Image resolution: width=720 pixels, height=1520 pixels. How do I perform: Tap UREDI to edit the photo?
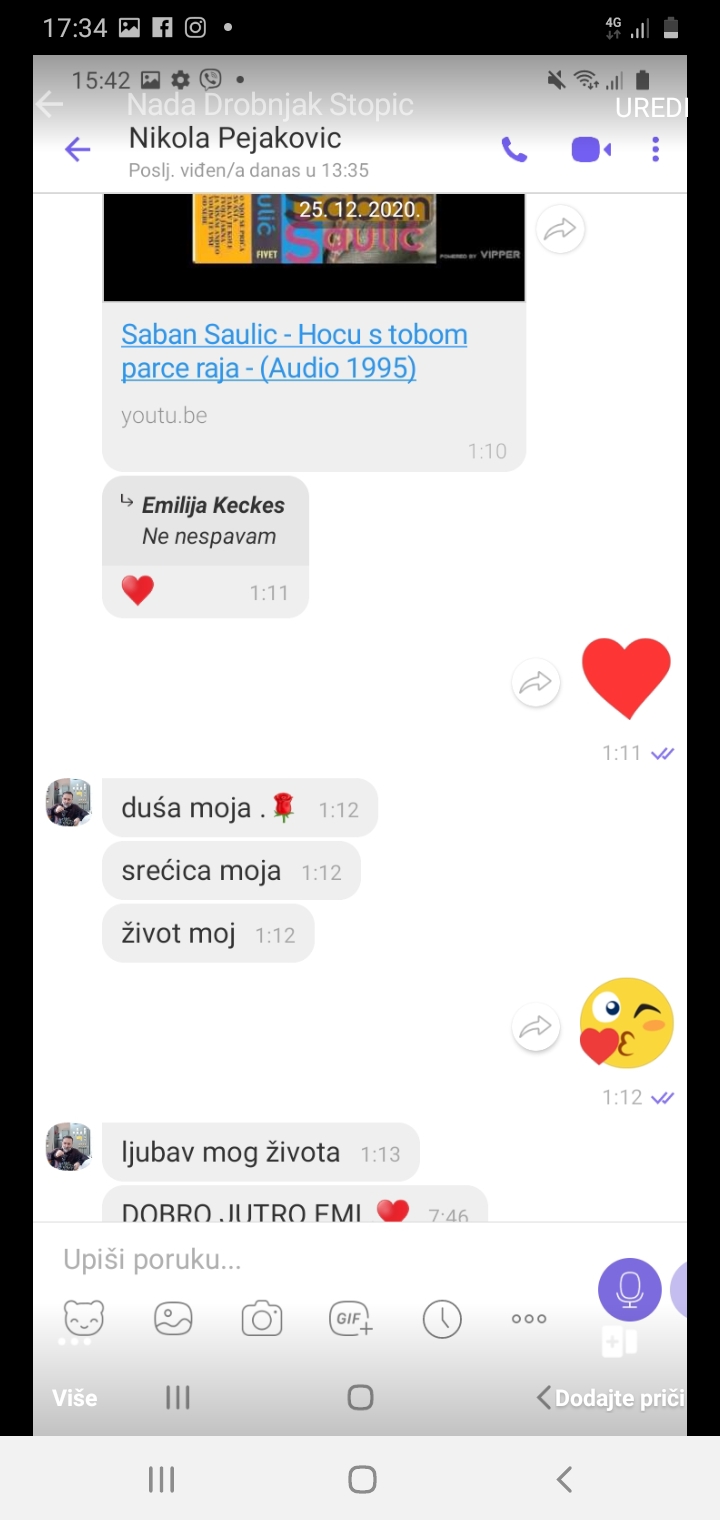tap(651, 108)
